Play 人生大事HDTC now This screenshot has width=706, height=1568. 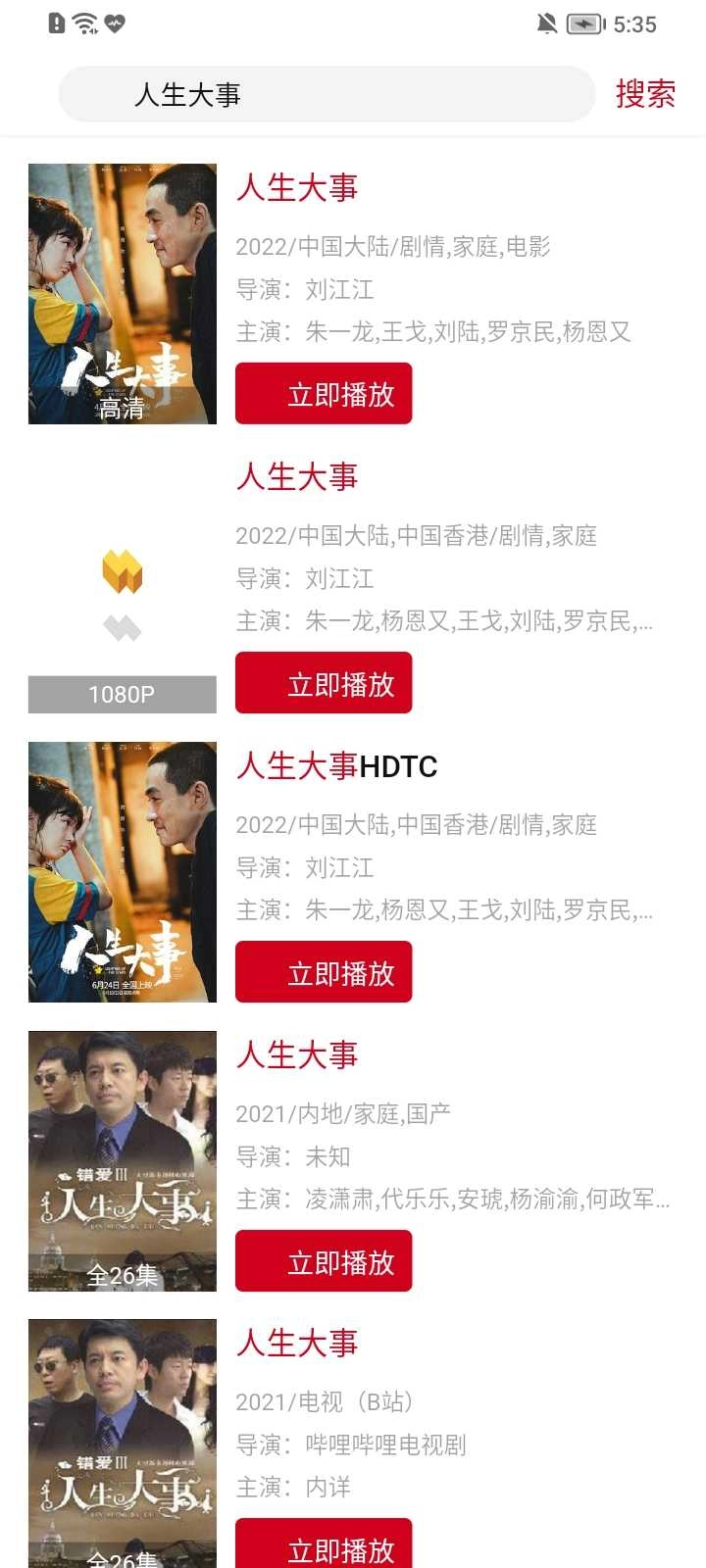point(324,972)
